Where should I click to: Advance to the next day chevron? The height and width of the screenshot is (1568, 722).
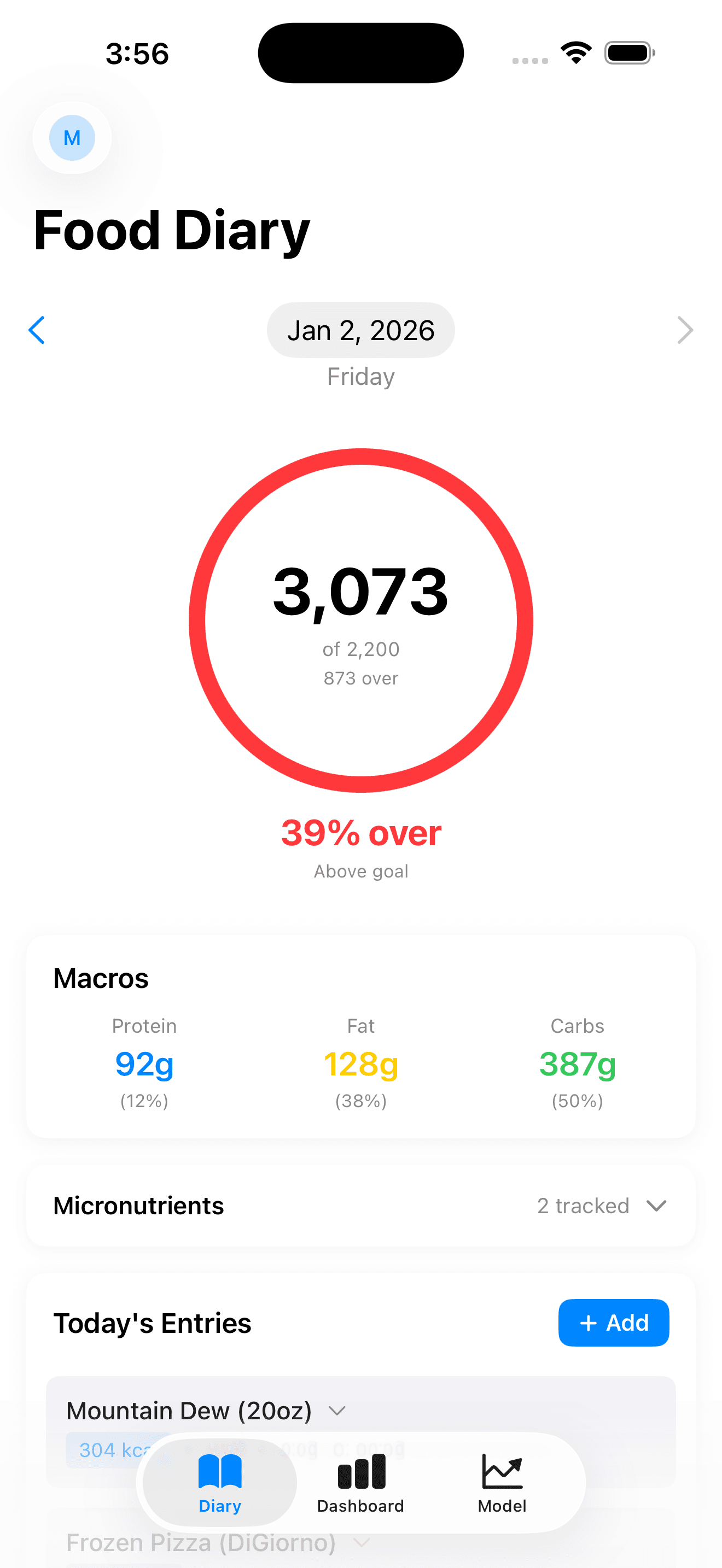(685, 330)
